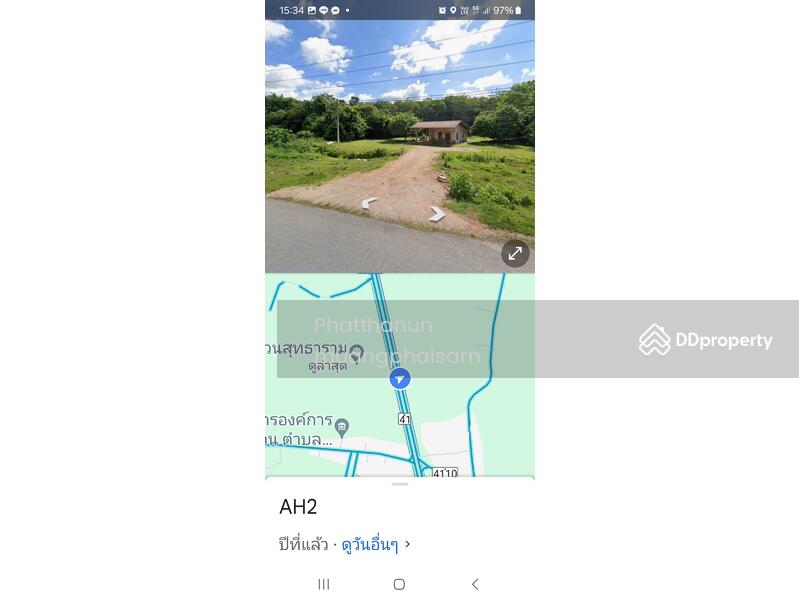Open ดูวันอื่นๆ to see other dates
The image size is (800, 600).
coord(370,545)
